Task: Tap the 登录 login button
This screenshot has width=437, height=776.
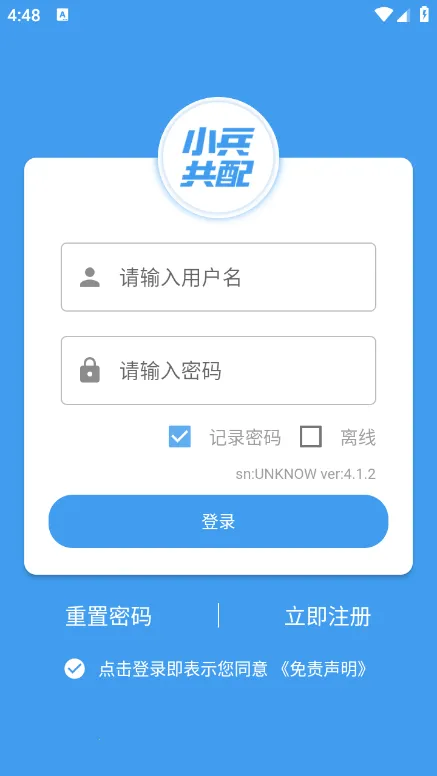Action: tap(218, 522)
